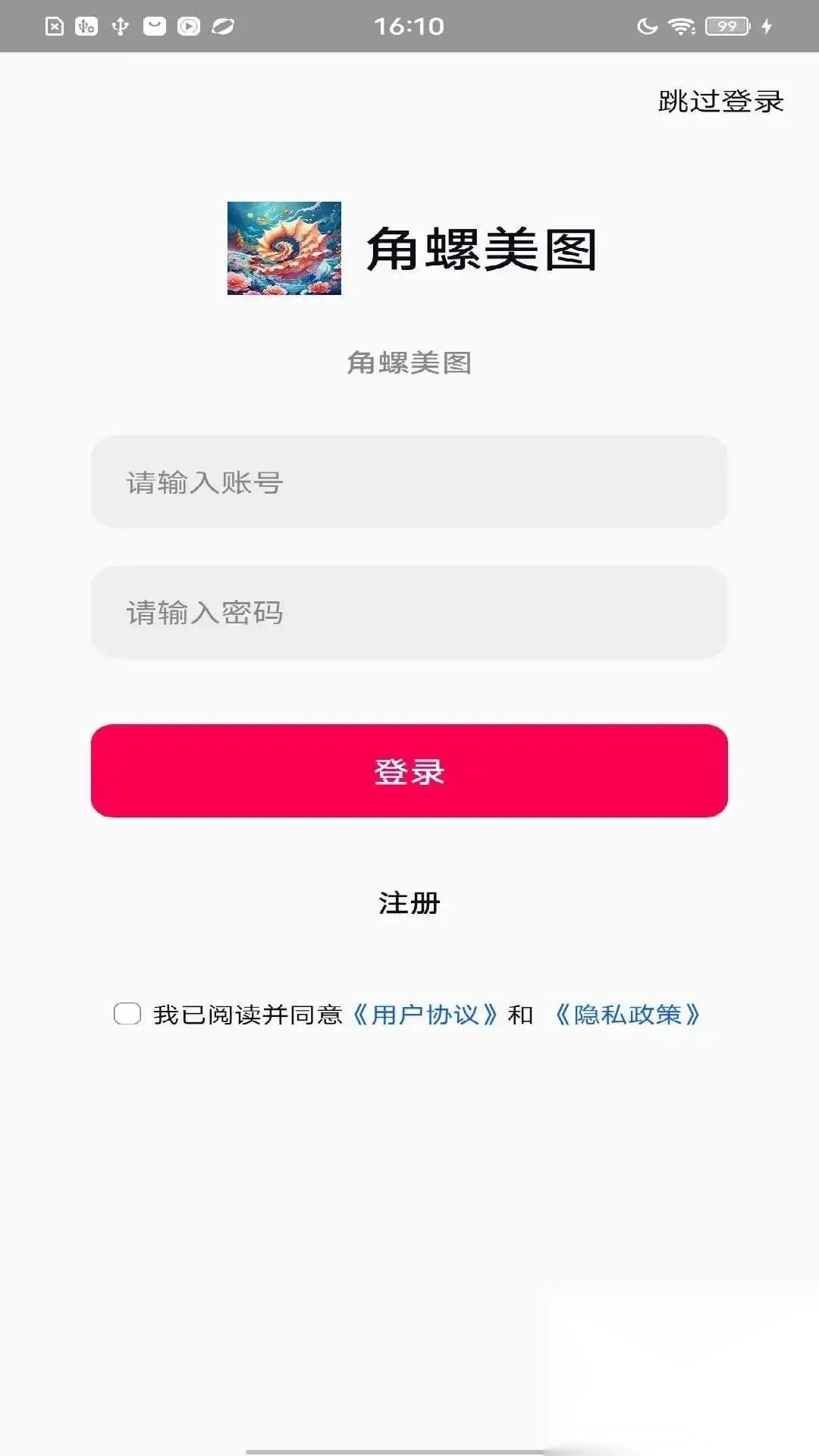Image resolution: width=819 pixels, height=1456 pixels.
Task: Tap the no-SIM card icon in status bar
Action: coord(55,27)
